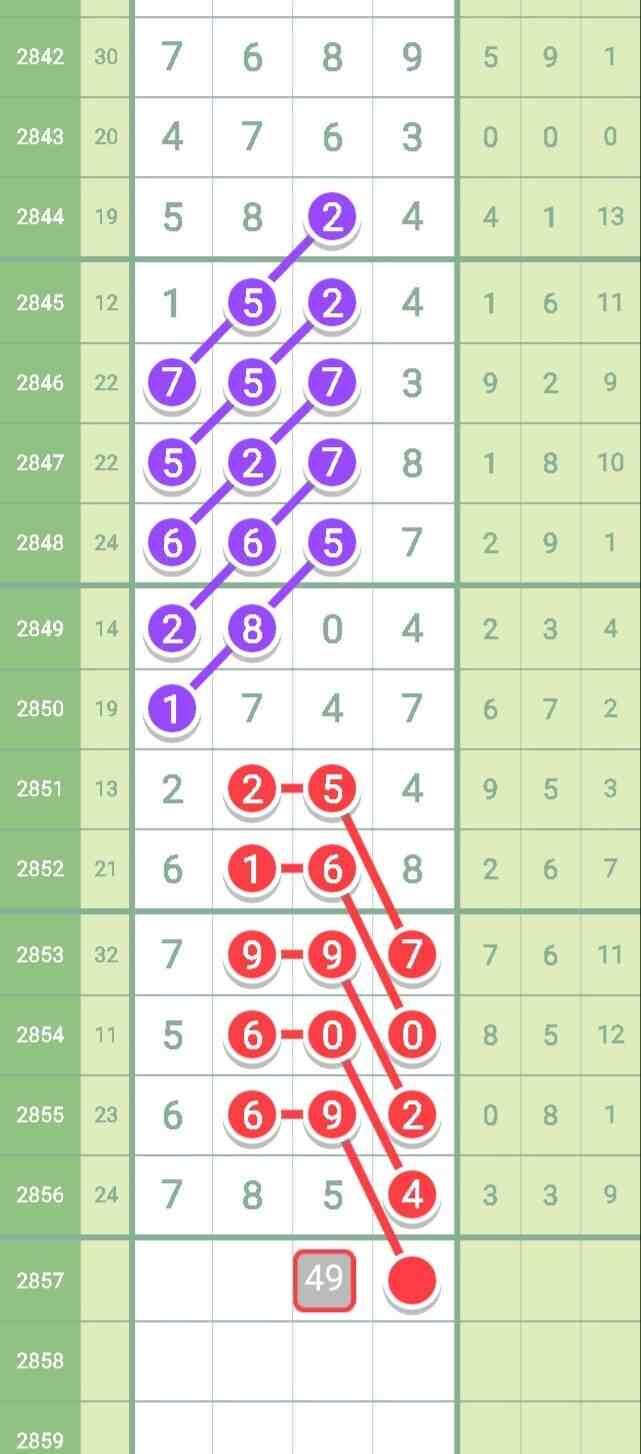Select the red circled 4 in row 2856

pos(412,1194)
